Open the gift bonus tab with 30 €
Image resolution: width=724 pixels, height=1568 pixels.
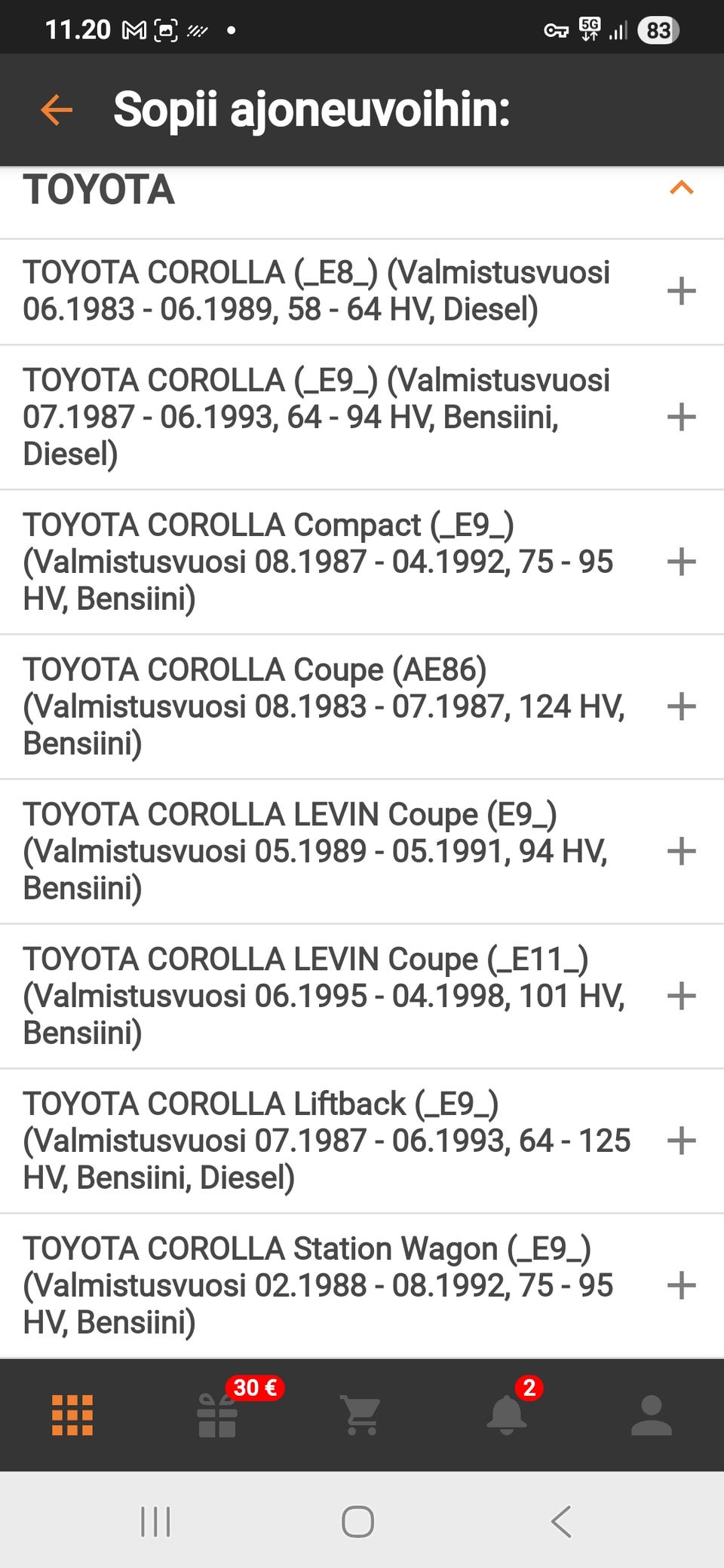(217, 1415)
